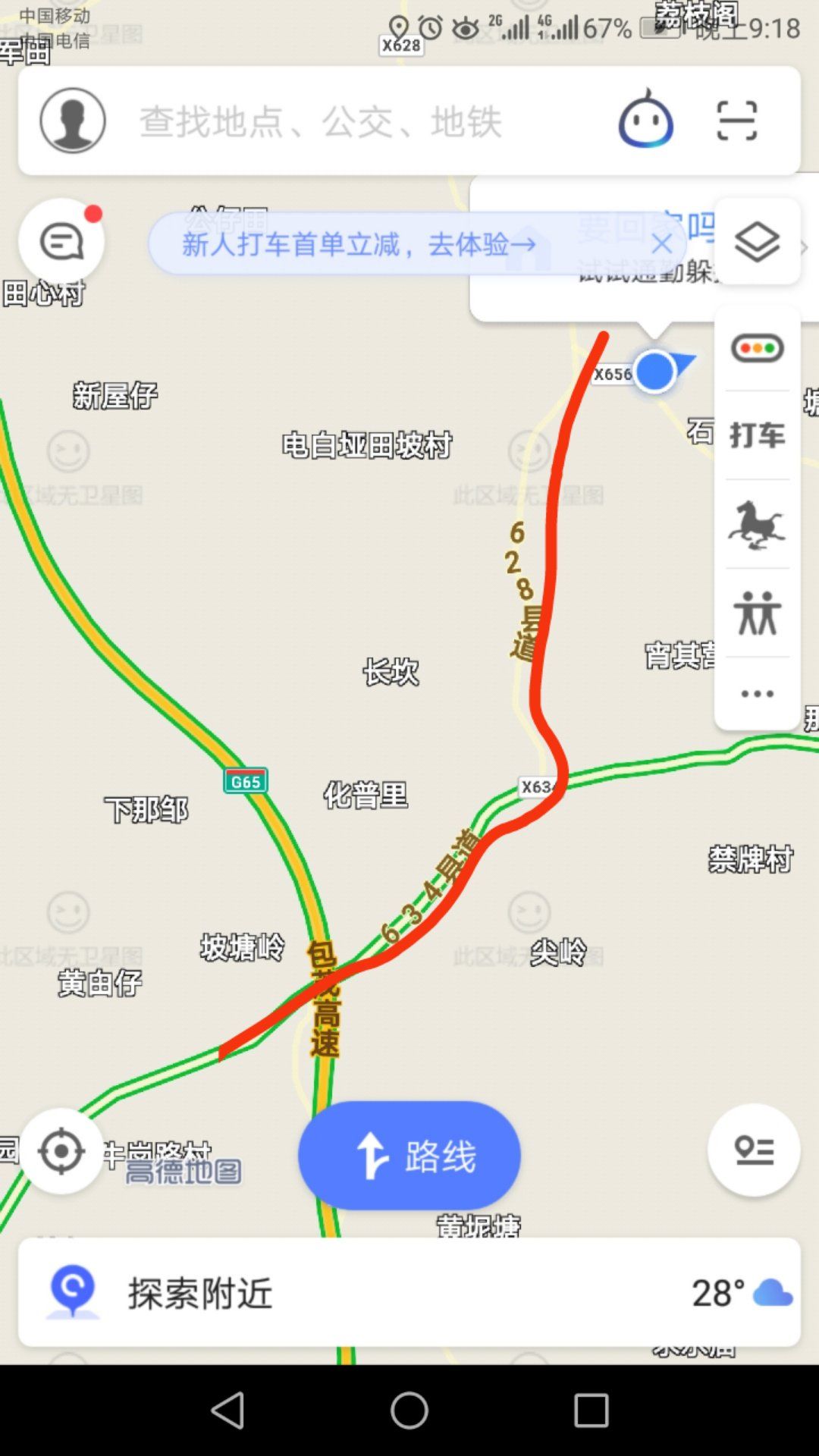
Task: Recenter map on my location
Action: (61, 1151)
